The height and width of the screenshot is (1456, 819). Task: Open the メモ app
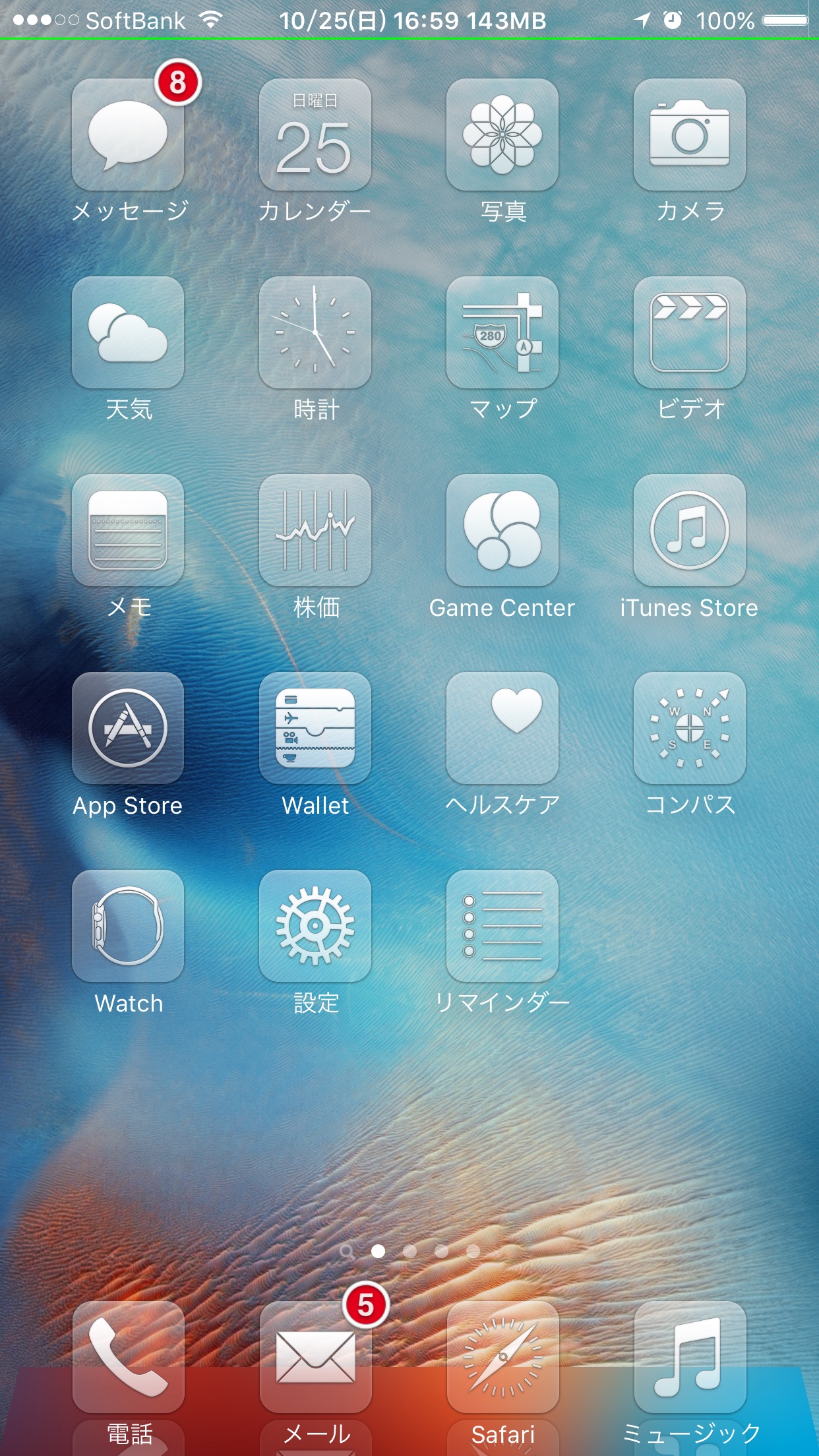tap(128, 531)
